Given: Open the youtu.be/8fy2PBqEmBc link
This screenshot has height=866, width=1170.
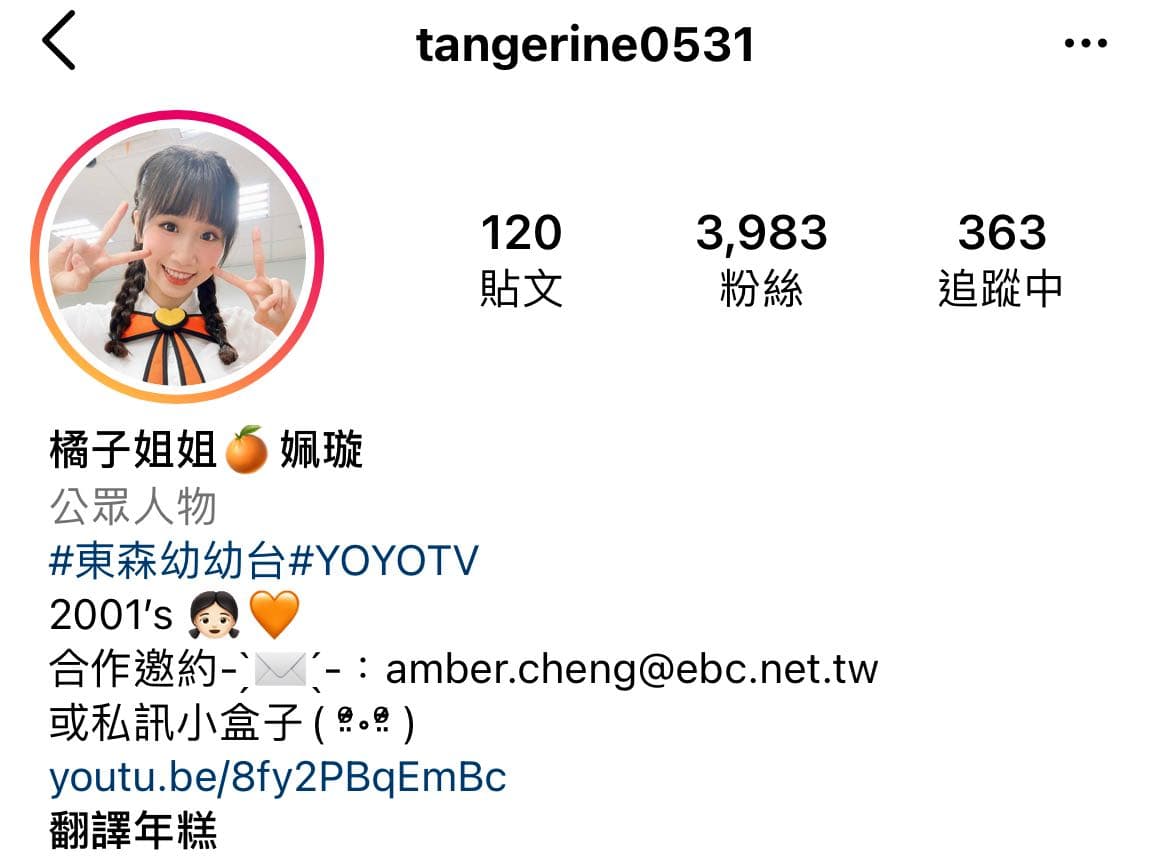Looking at the screenshot, I should [278, 776].
